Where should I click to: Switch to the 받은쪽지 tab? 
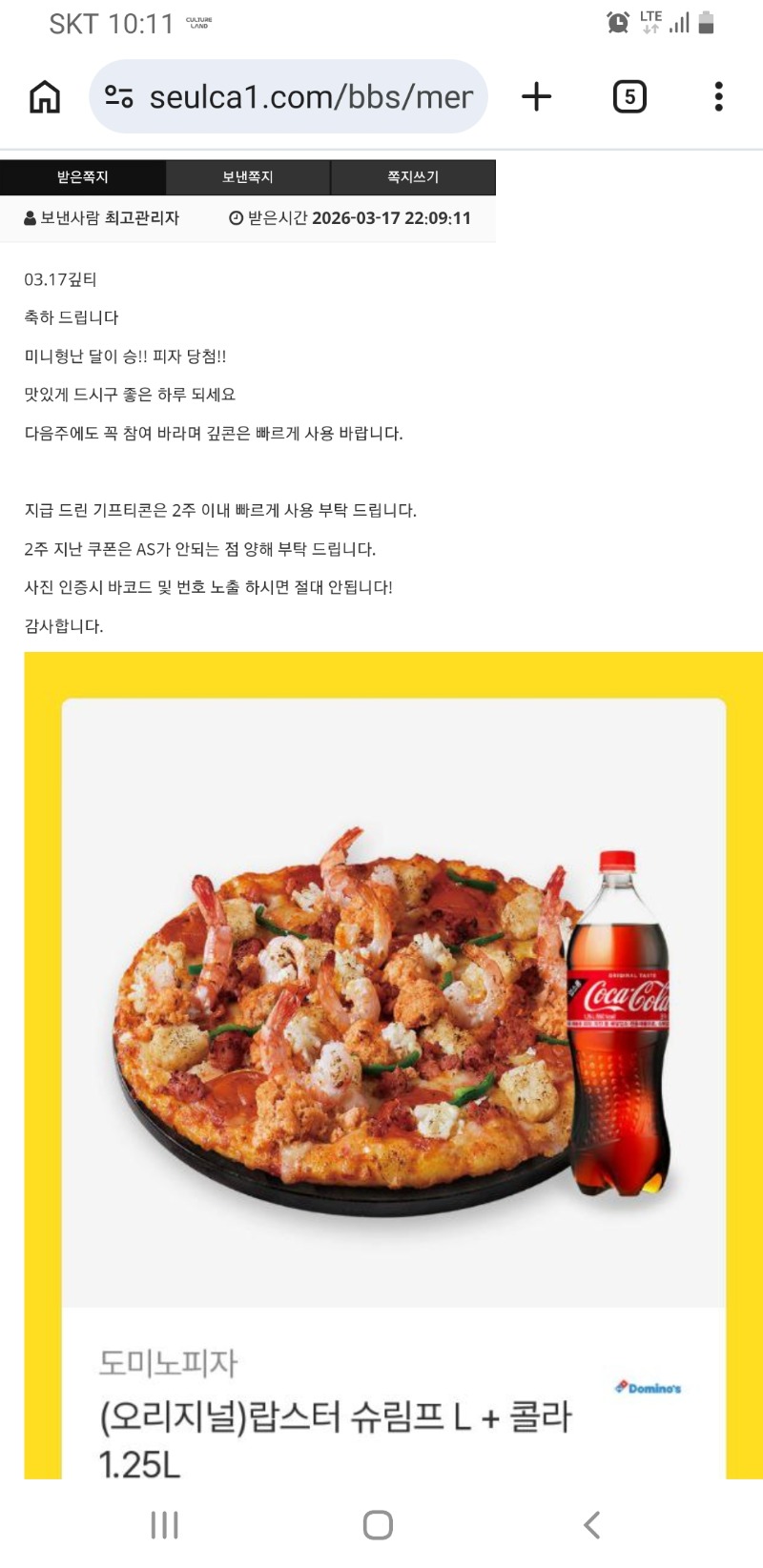pos(83,177)
